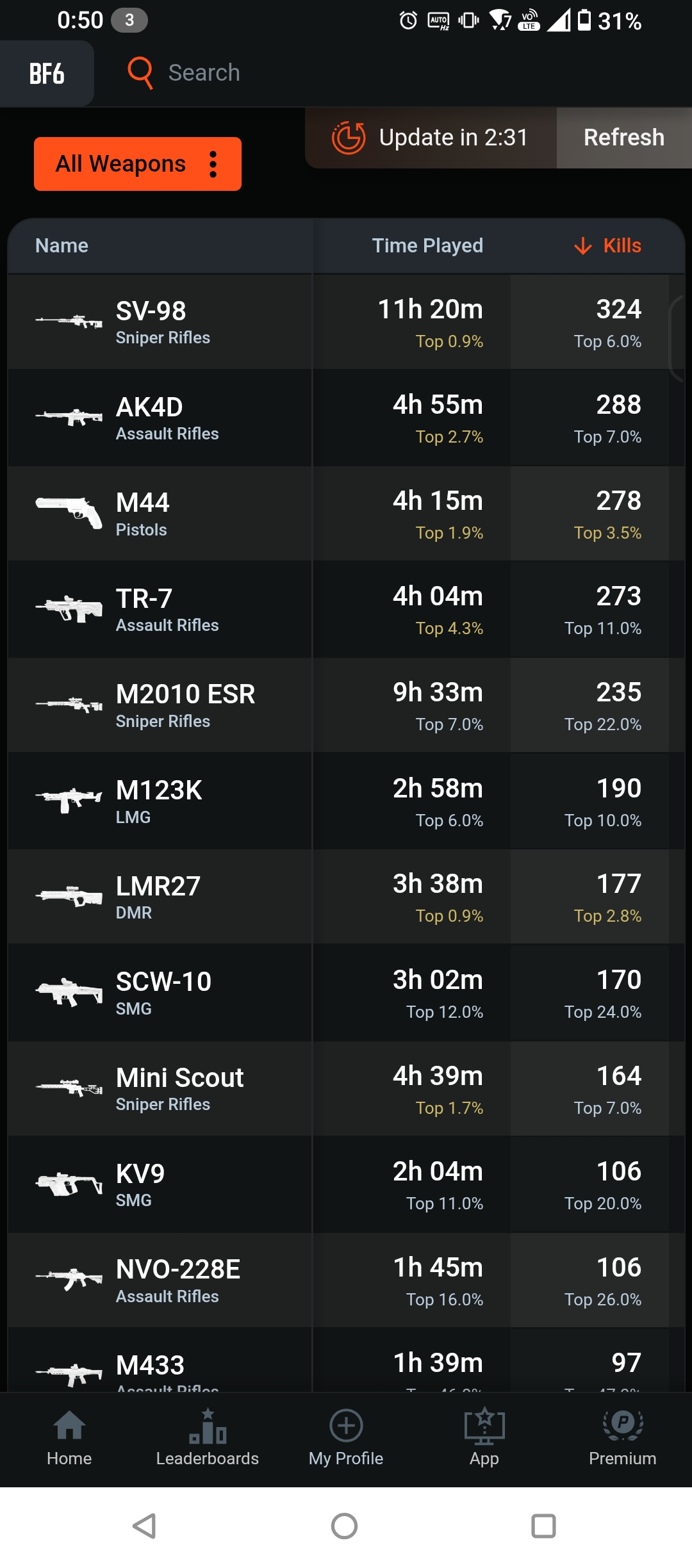Open the M123K LMG row
The height and width of the screenshot is (1568, 692).
click(159, 801)
